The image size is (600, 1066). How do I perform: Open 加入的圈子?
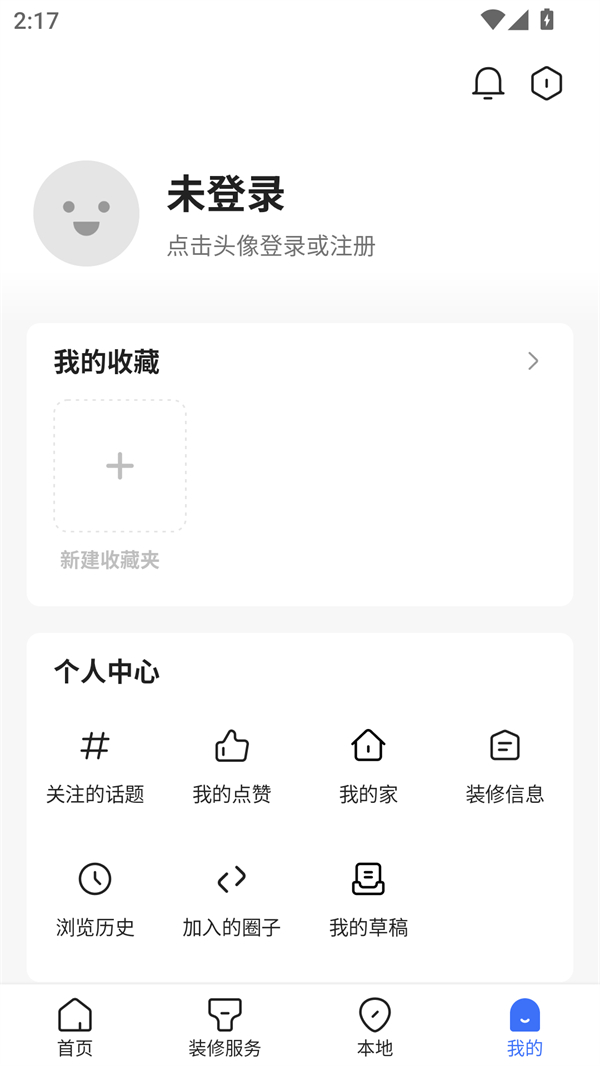click(232, 898)
